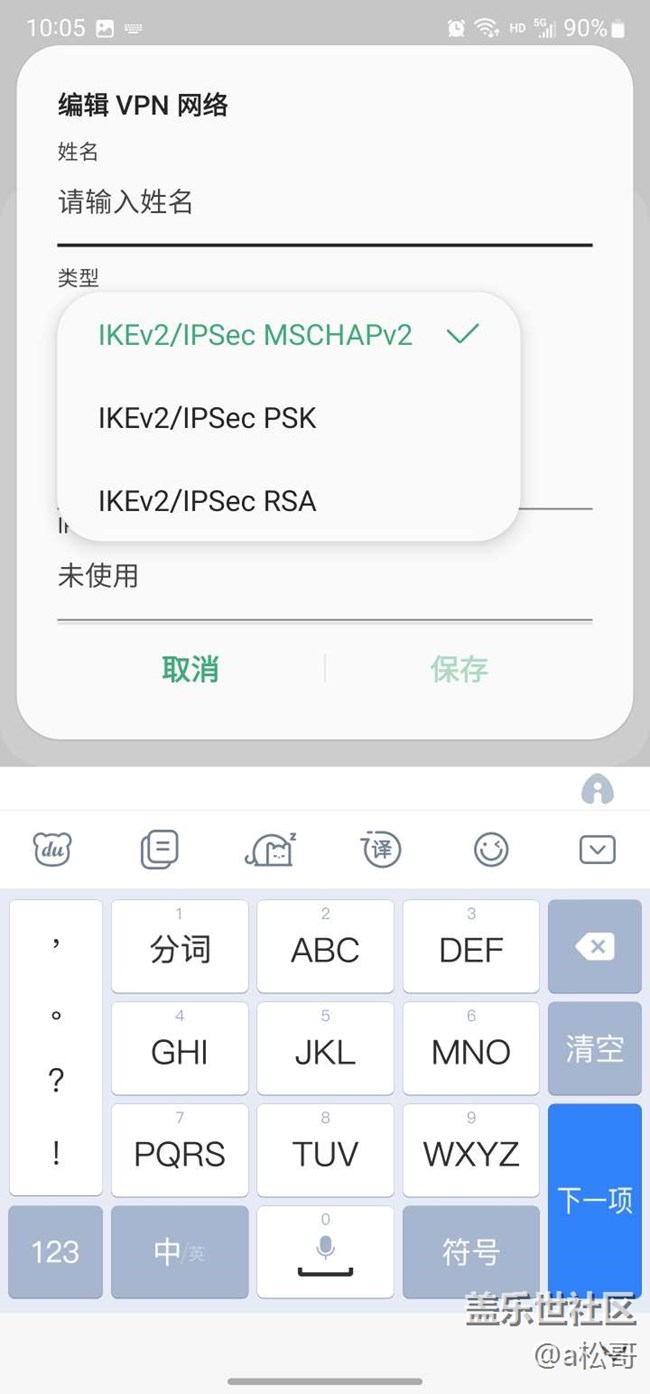Hide the keyboard with the down chevron
This screenshot has width=650, height=1394.
point(597,849)
